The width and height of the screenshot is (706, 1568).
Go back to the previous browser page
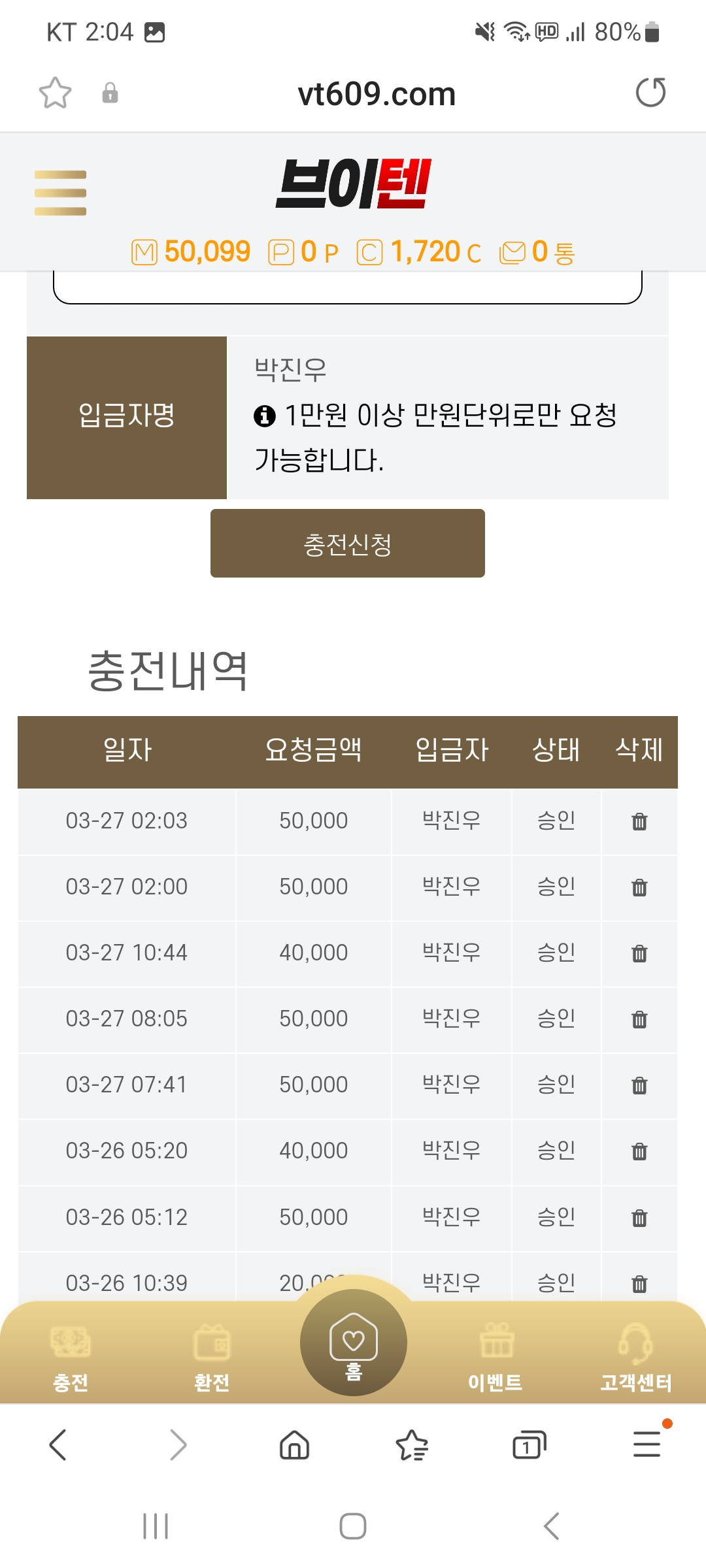(x=58, y=1445)
